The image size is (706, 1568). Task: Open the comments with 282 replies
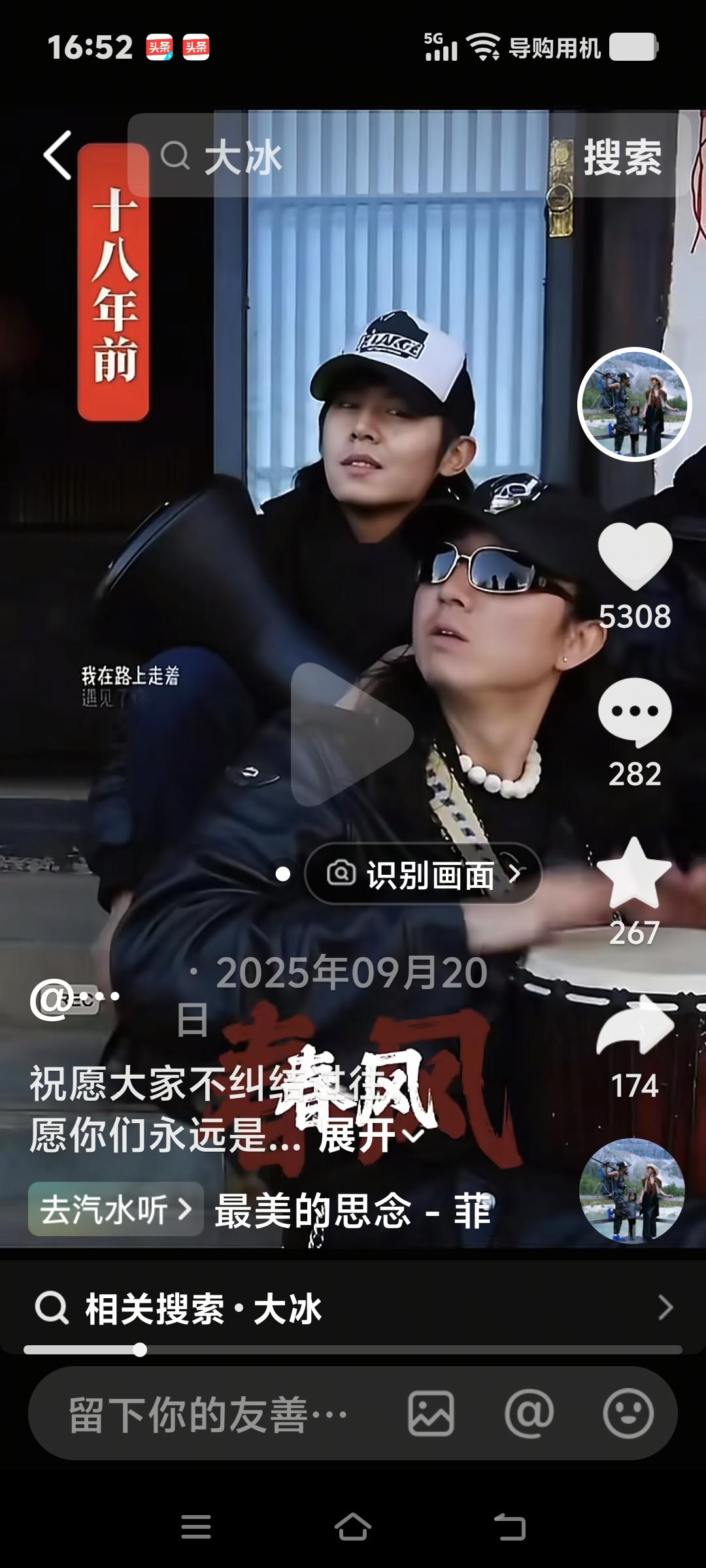click(x=635, y=712)
